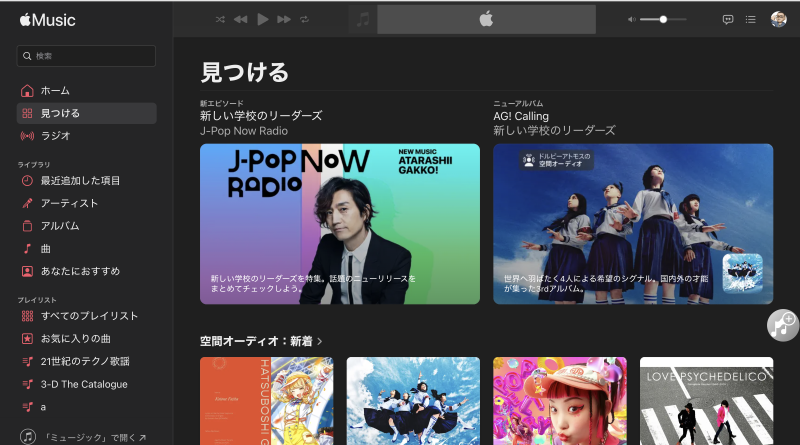Viewport: 800px width, 445px height.
Task: Tap the search field 検索
Action: (x=88, y=56)
